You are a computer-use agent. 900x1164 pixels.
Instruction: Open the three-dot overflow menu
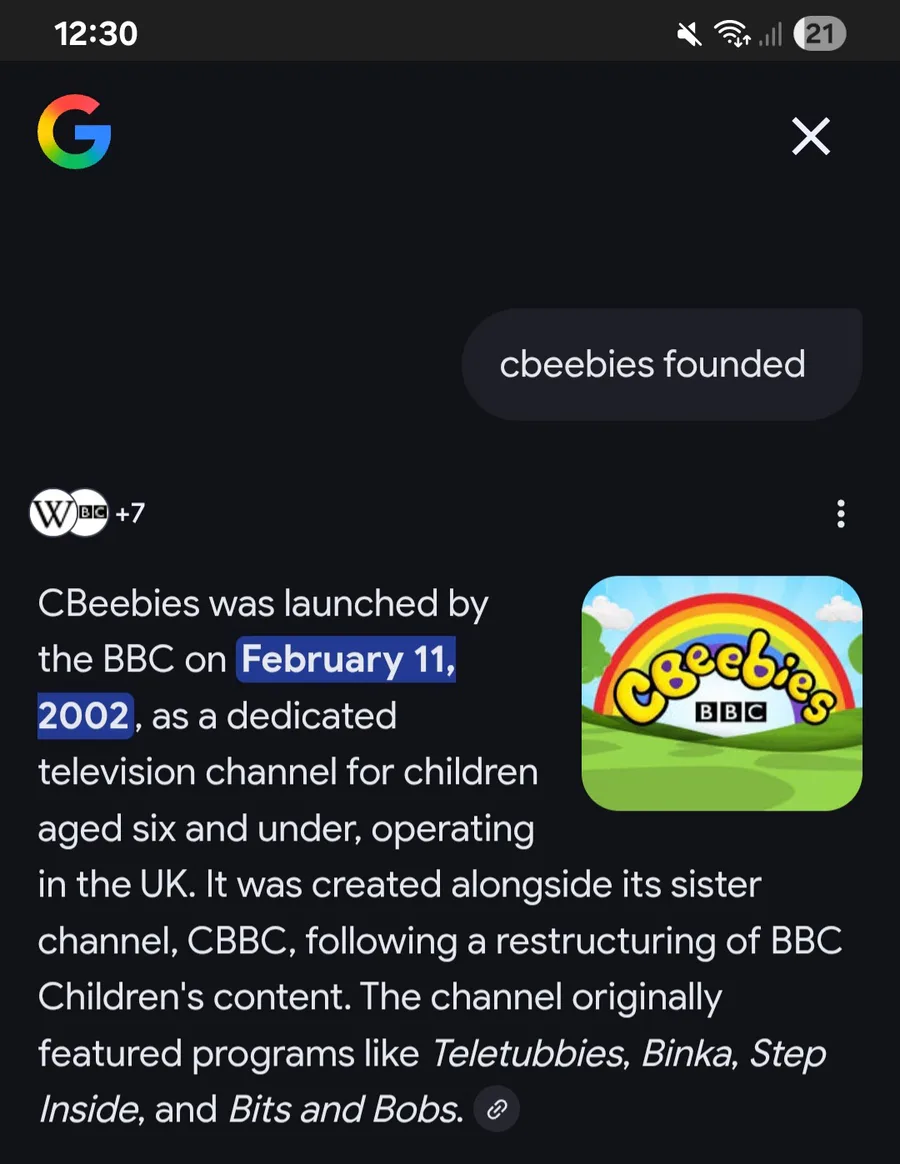click(x=840, y=514)
